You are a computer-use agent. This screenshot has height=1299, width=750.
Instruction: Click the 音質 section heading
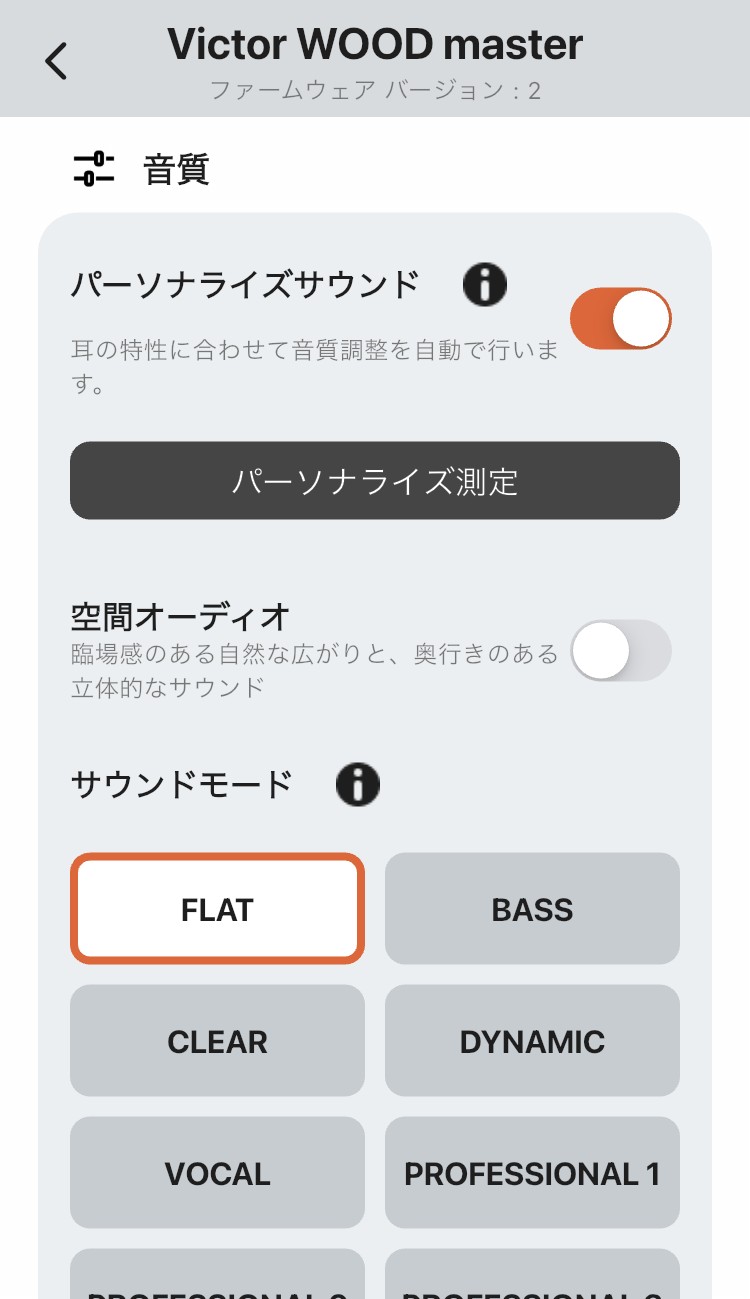pos(176,170)
